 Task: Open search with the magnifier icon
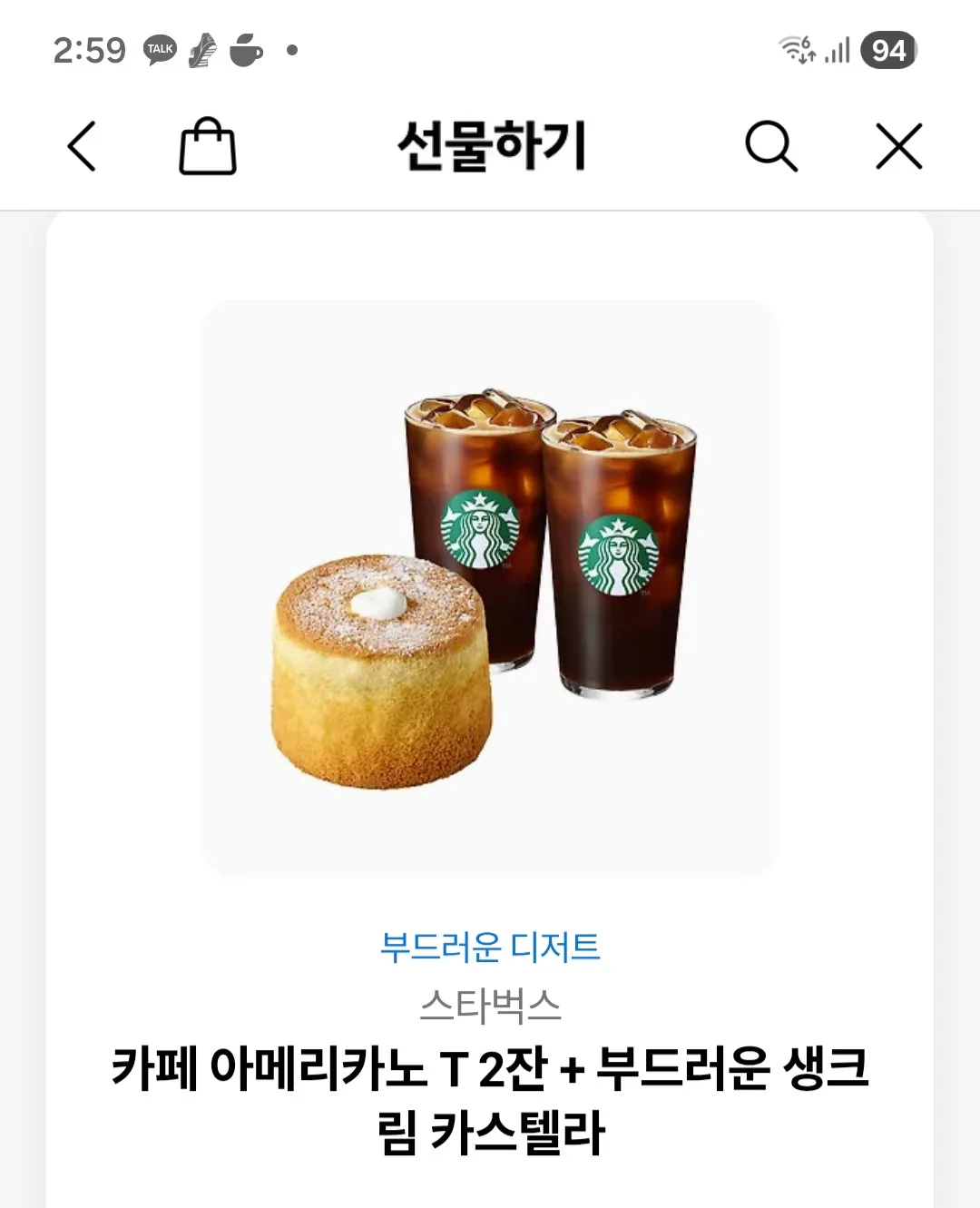[x=770, y=146]
